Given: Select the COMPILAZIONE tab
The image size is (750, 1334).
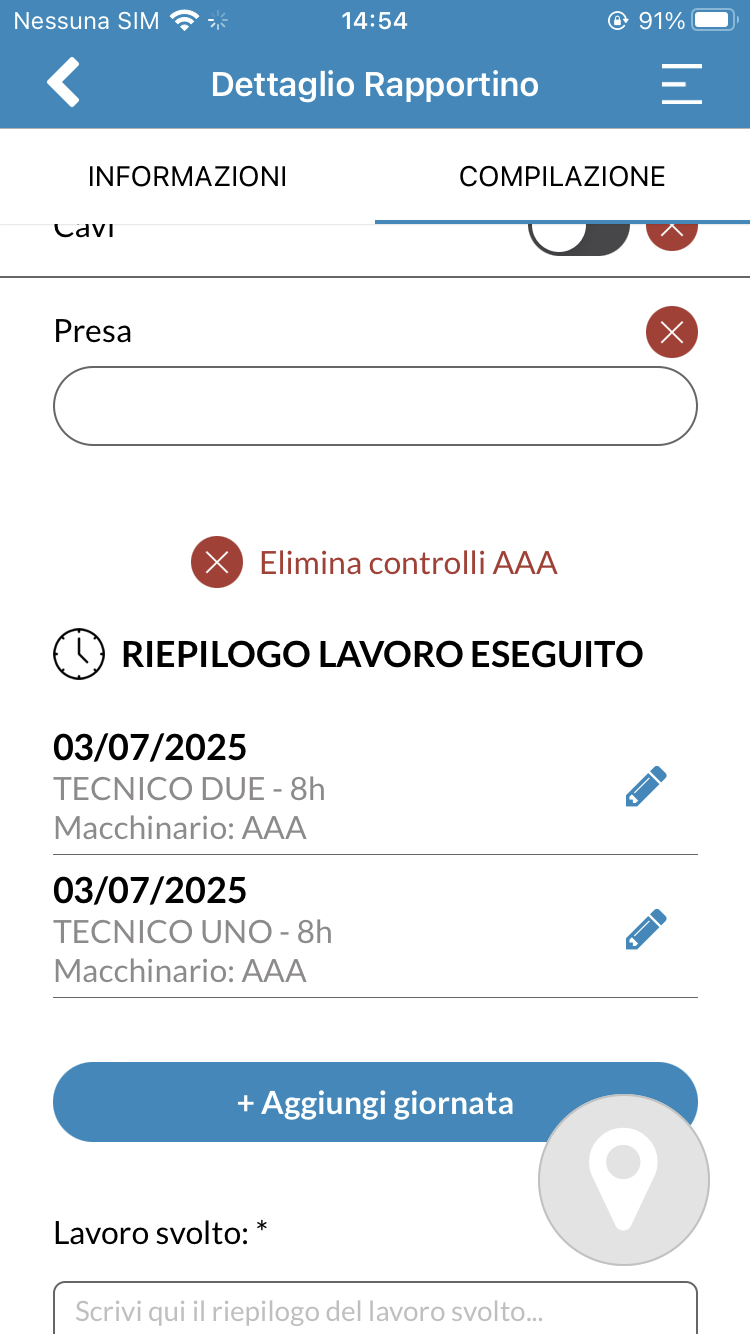Looking at the screenshot, I should tap(562, 177).
